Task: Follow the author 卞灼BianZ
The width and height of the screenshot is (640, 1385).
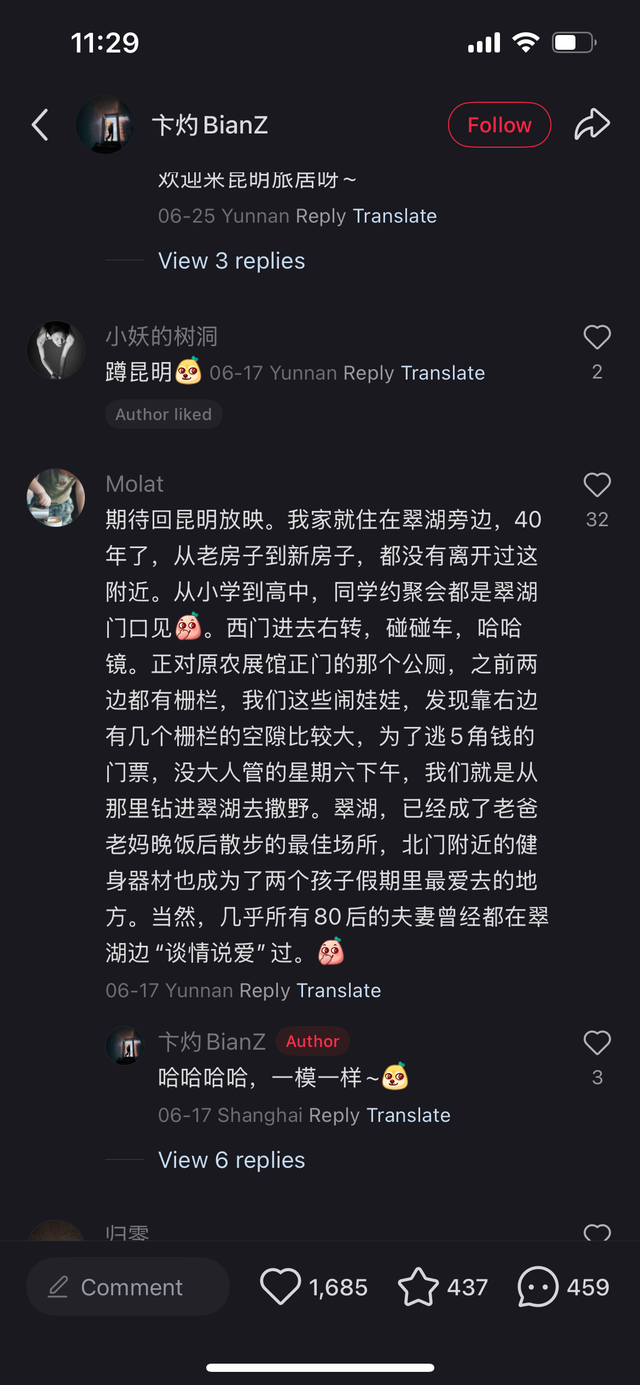Action: coord(499,125)
